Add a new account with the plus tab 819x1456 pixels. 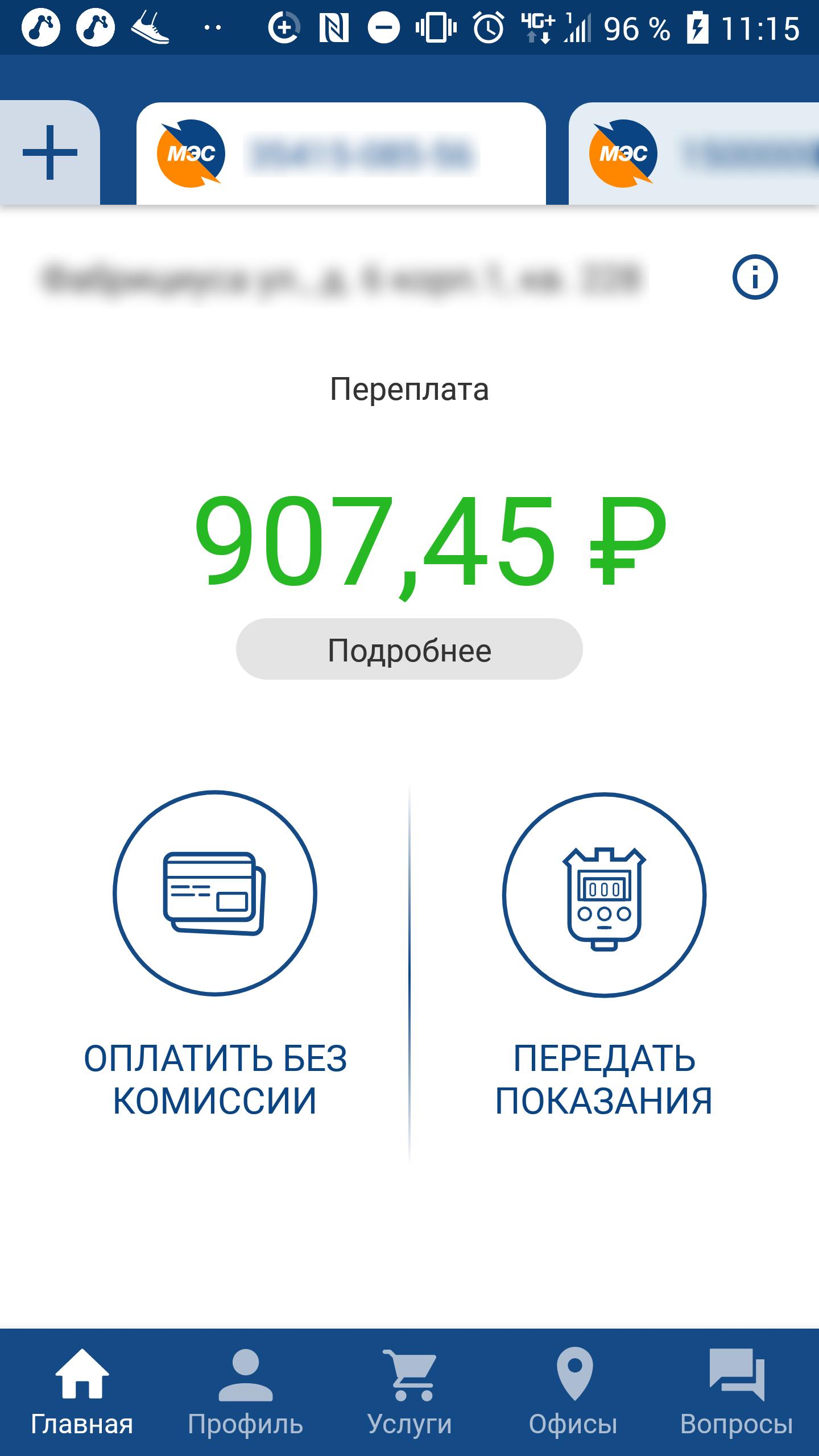pos(50,152)
